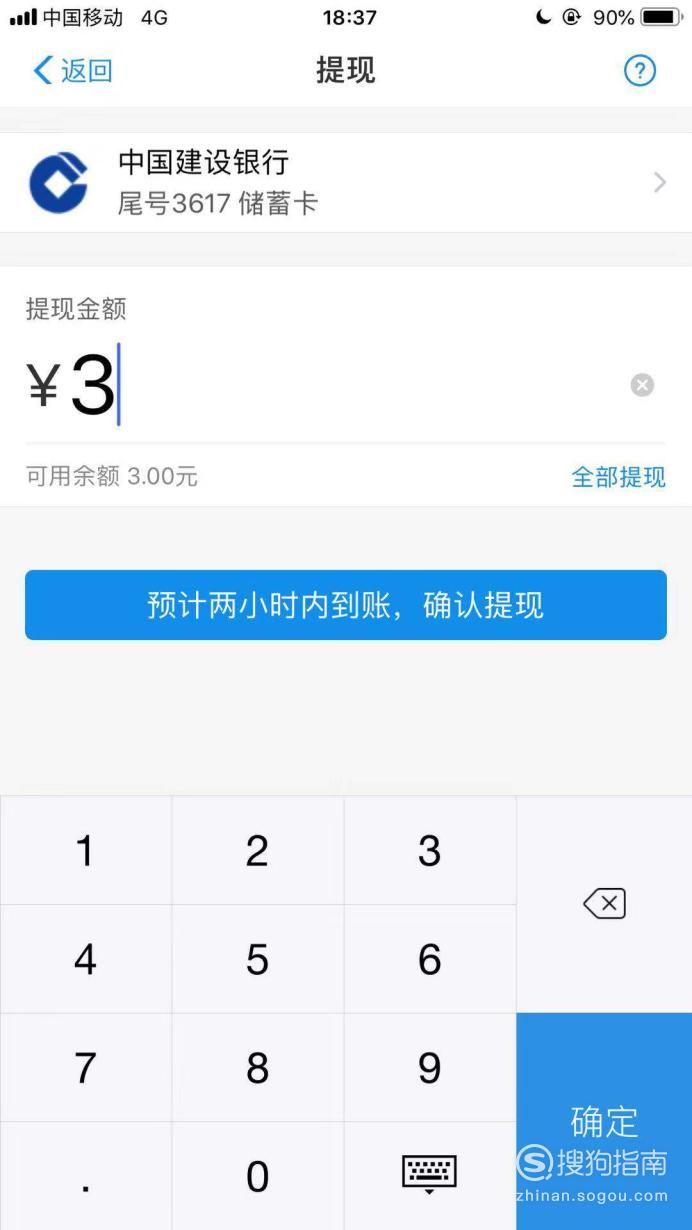The image size is (692, 1230).
Task: Type digit 9 on the keypad
Action: (x=430, y=1068)
